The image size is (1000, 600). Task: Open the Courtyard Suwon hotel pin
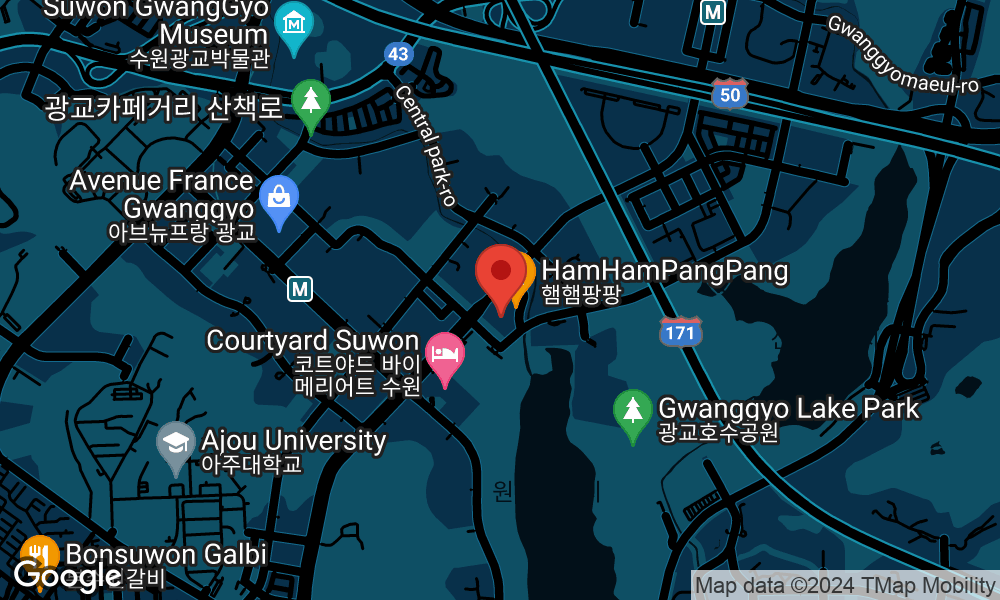click(x=444, y=355)
